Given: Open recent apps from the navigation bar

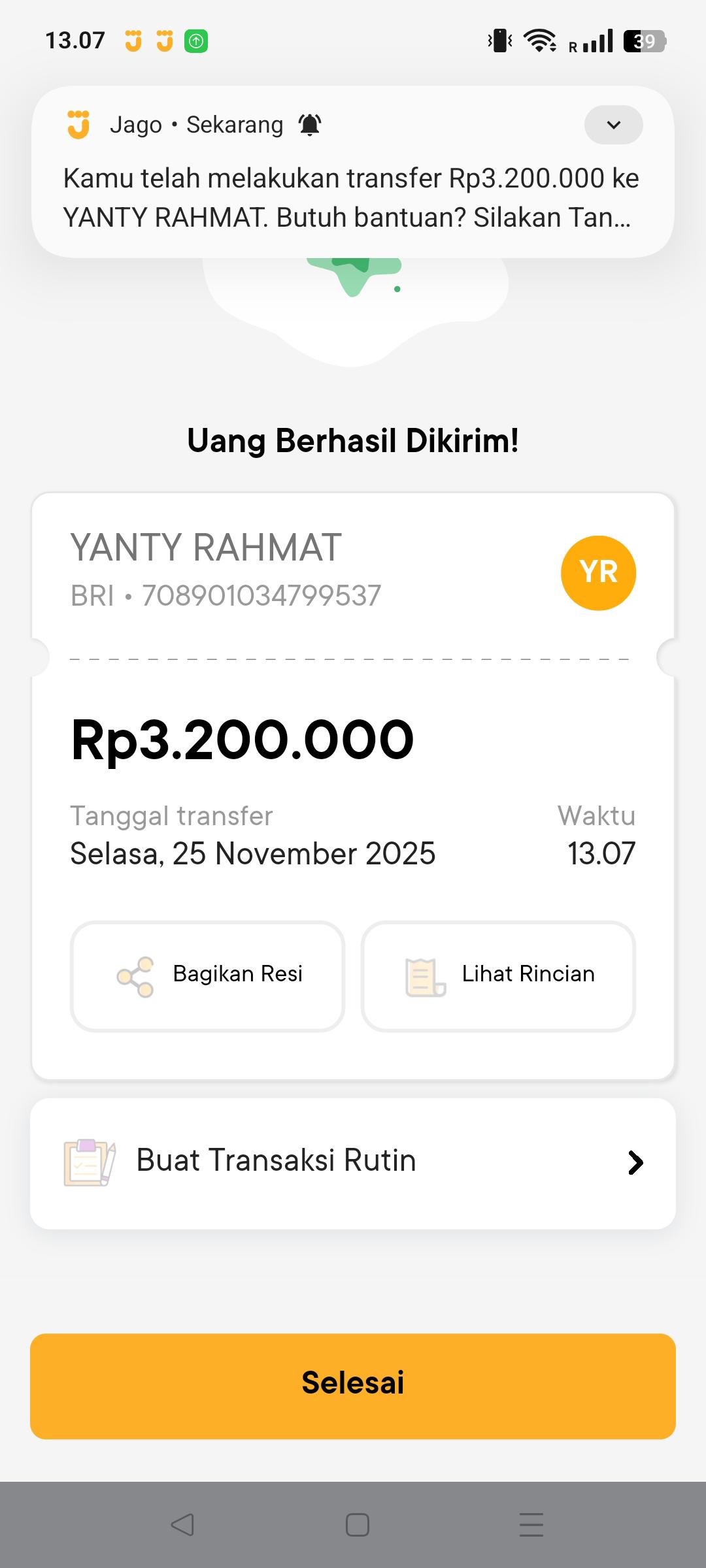Looking at the screenshot, I should click(x=531, y=1525).
